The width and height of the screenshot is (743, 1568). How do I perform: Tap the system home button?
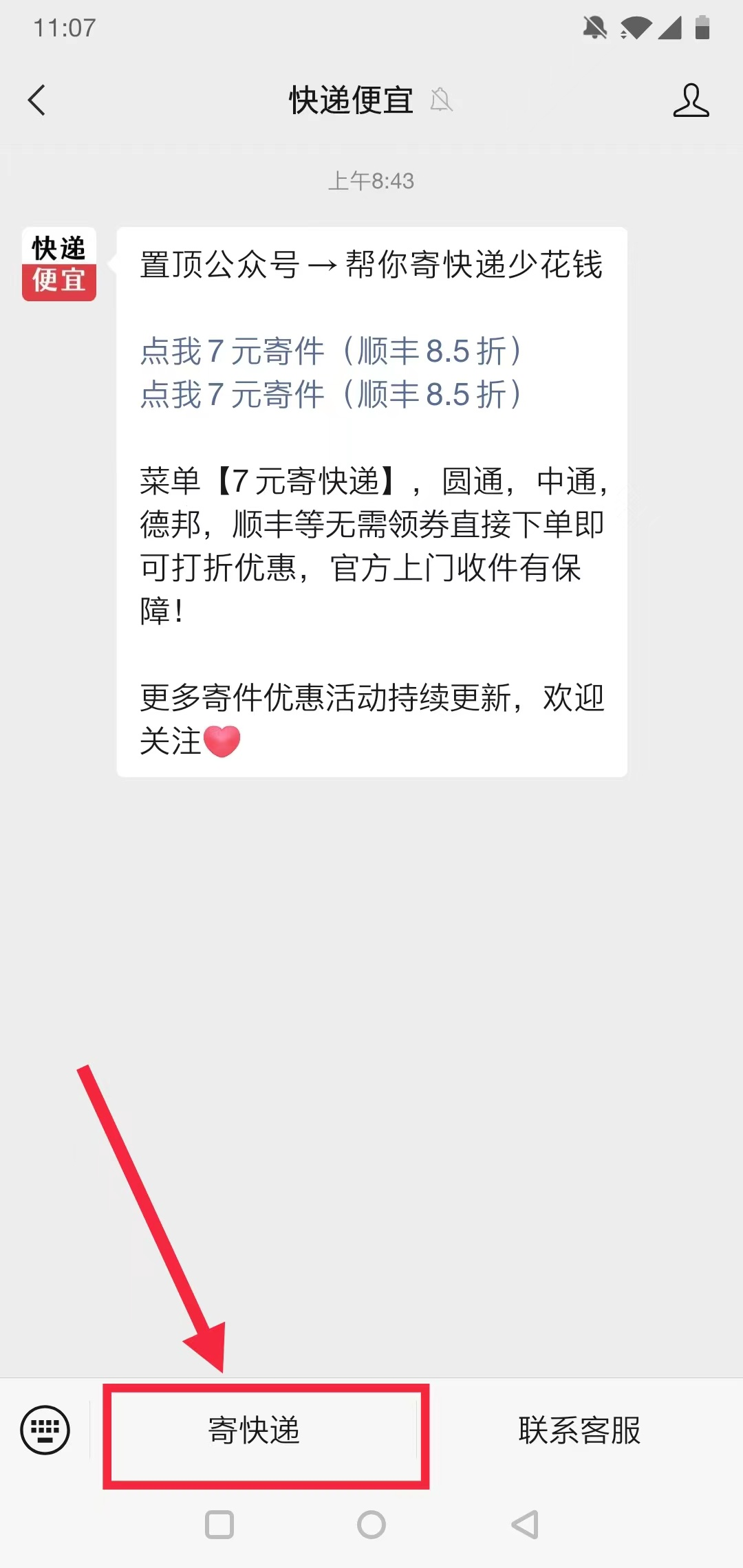371,1525
